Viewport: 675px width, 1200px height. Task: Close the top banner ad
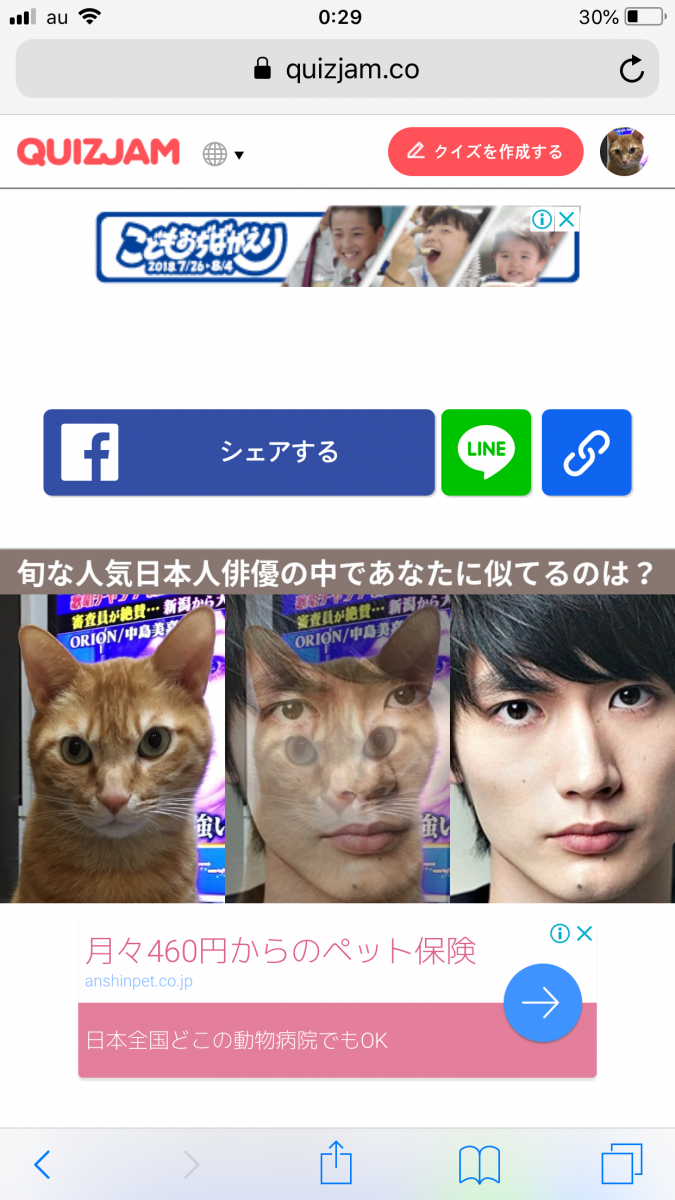pos(567,219)
